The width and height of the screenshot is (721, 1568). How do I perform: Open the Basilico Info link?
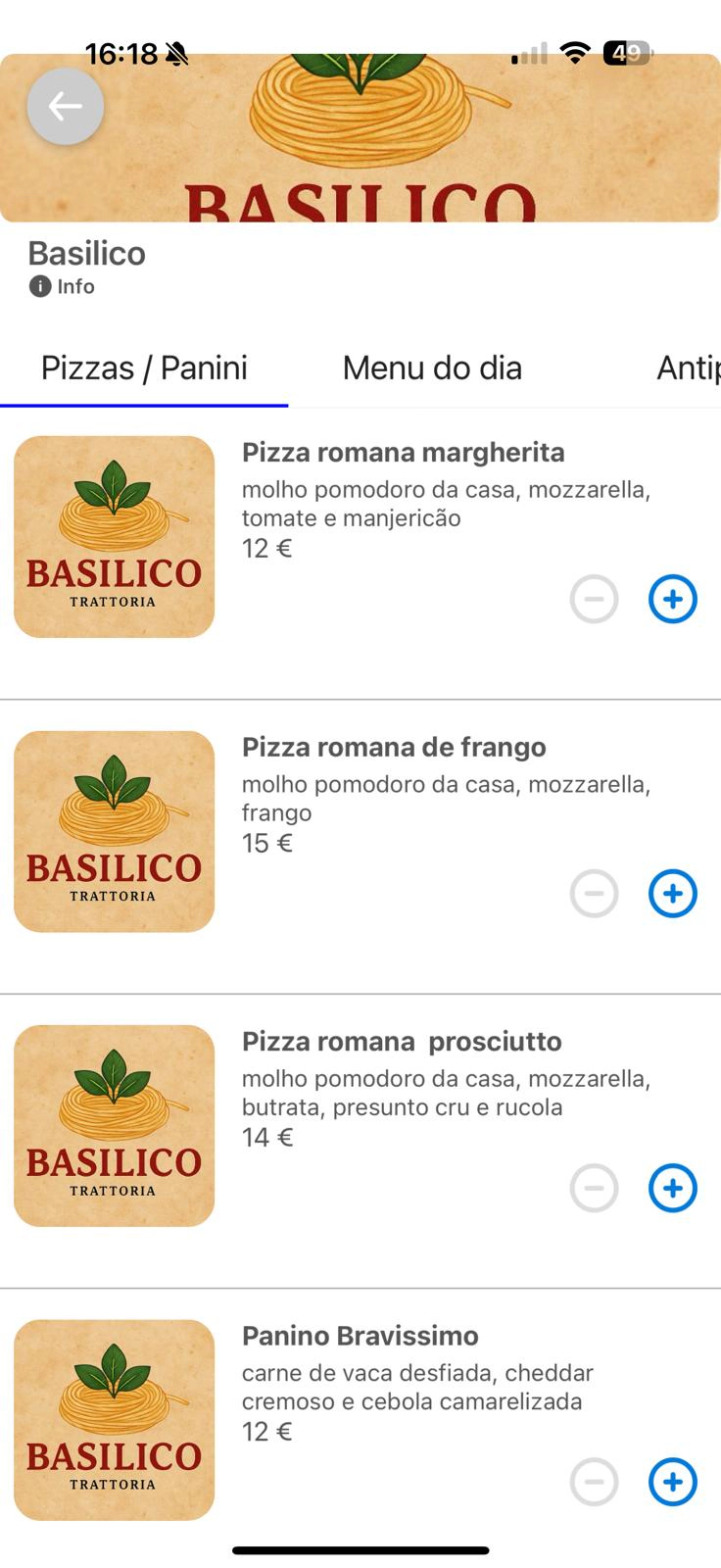[62, 286]
